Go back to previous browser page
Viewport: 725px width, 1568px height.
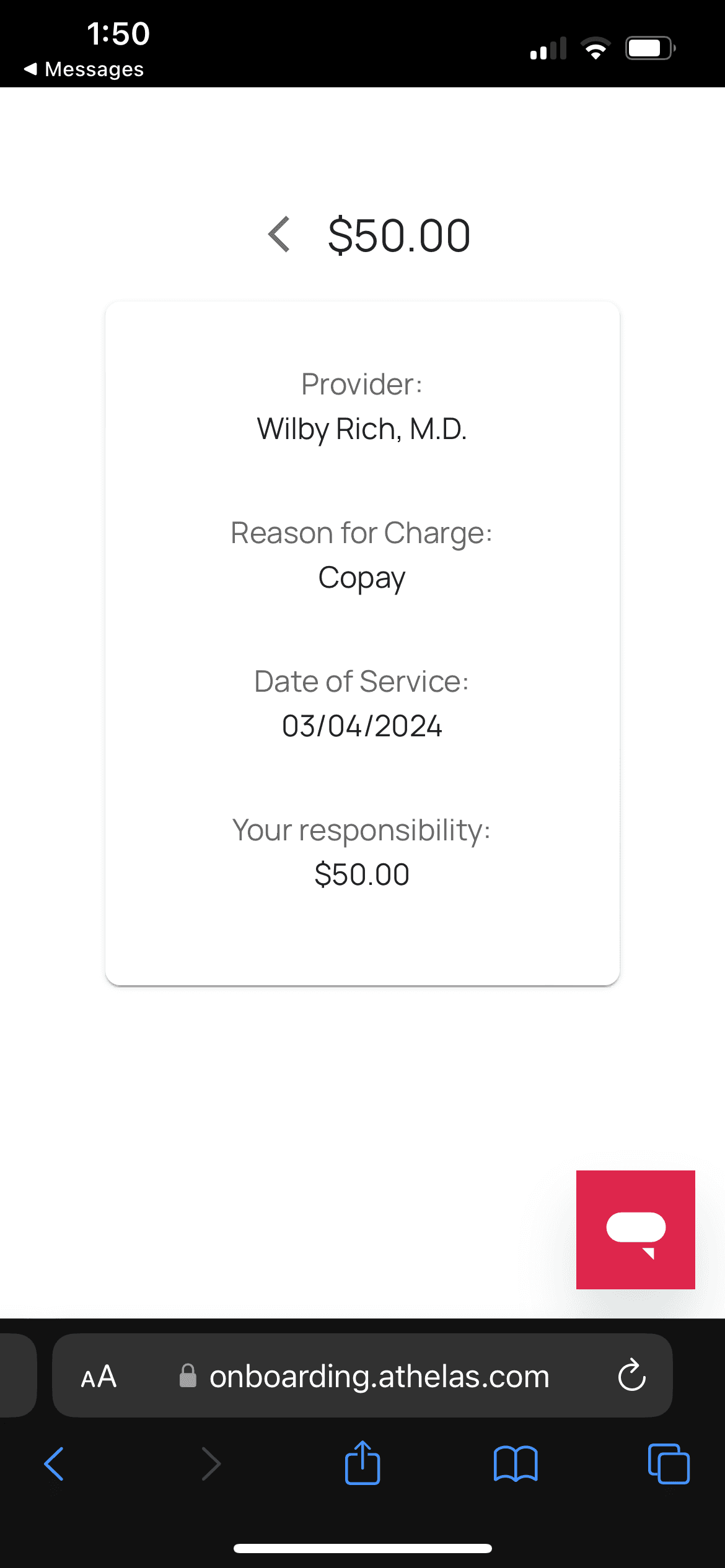pos(55,1464)
